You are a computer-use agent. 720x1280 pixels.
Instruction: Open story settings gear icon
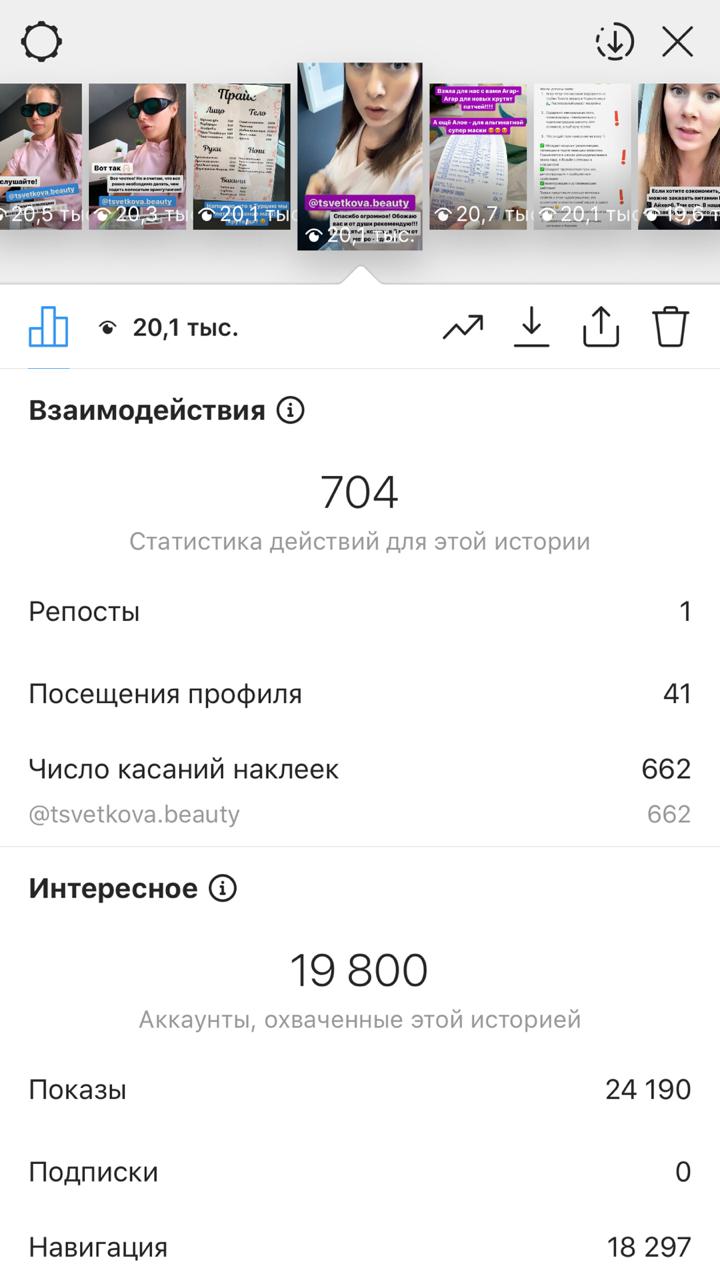(42, 42)
